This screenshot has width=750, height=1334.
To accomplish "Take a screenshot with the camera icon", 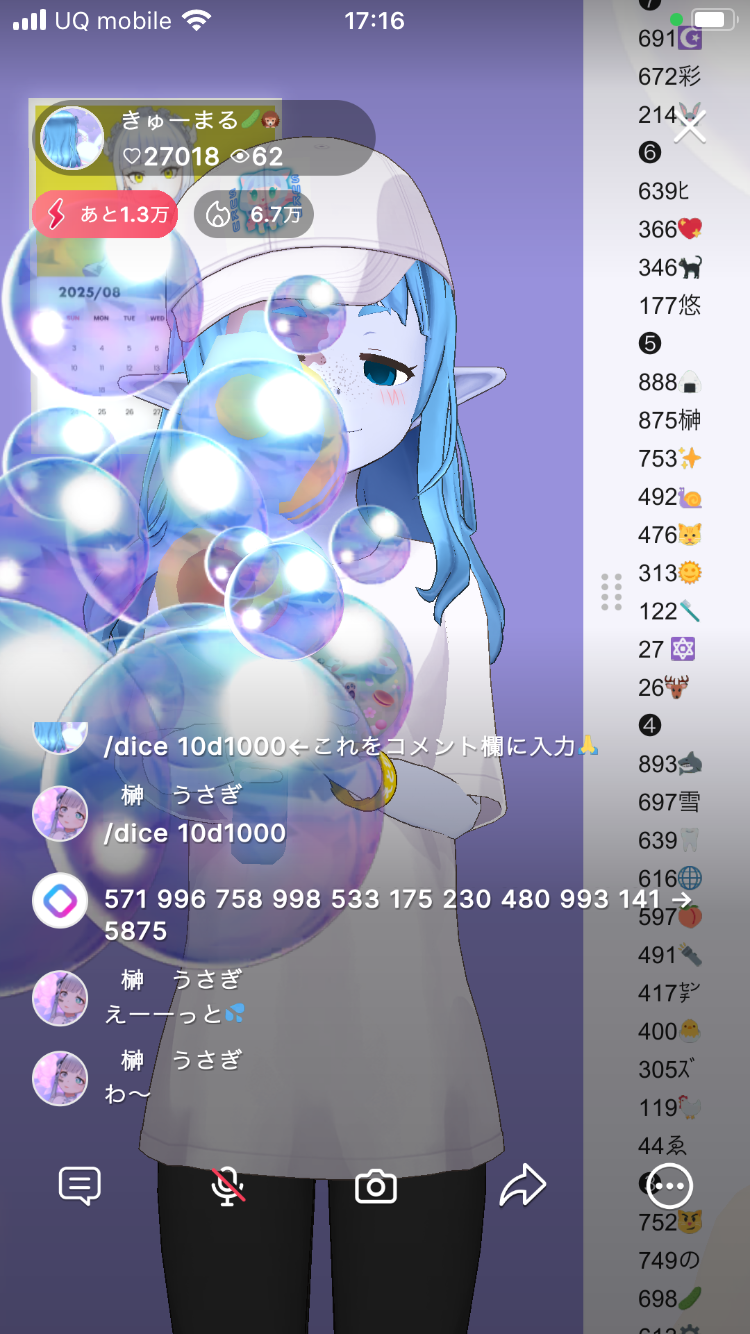I will tap(376, 1187).
